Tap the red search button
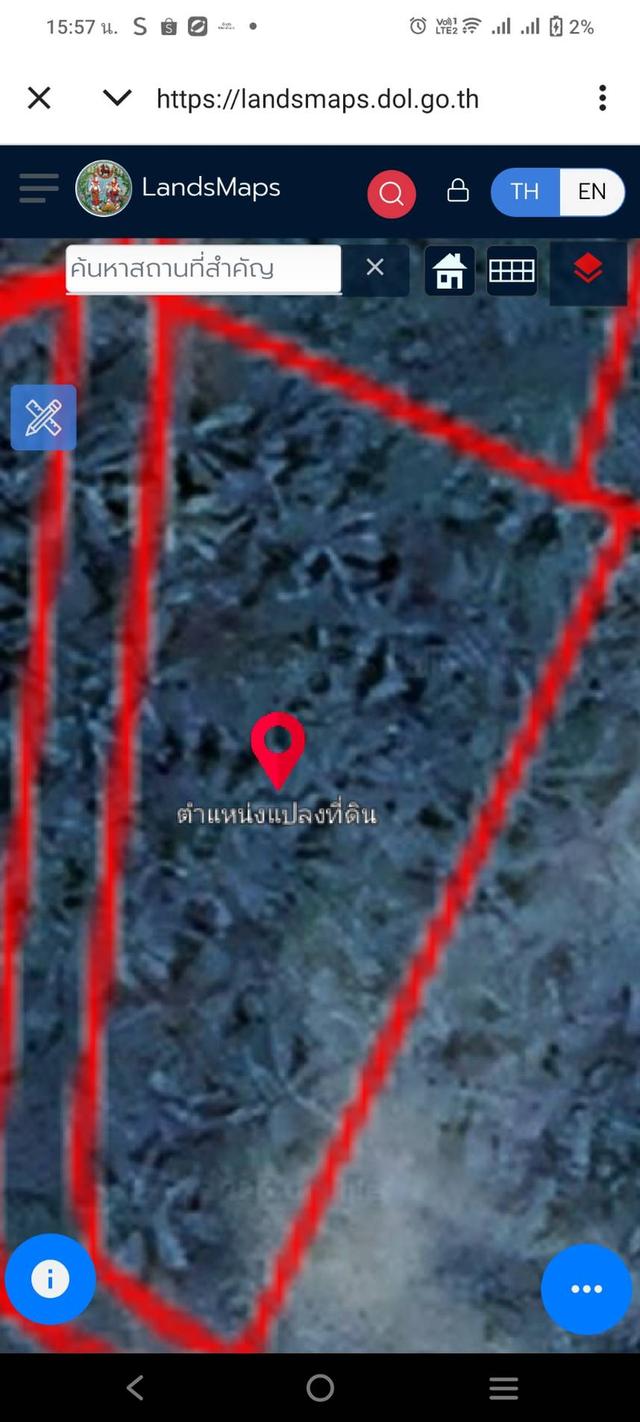The height and width of the screenshot is (1422, 640). 391,193
